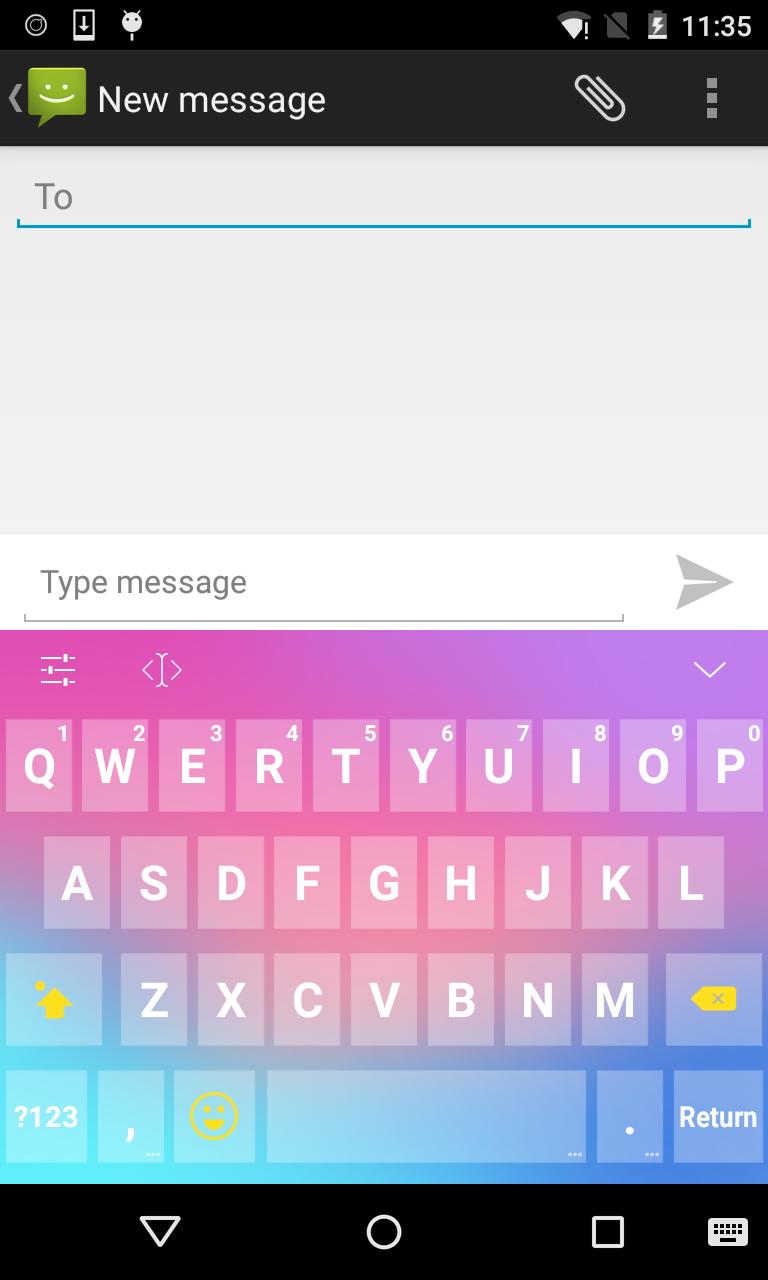The height and width of the screenshot is (1280, 768).
Task: Collapse the keyboard with the down chevron
Action: pyautogui.click(x=709, y=670)
